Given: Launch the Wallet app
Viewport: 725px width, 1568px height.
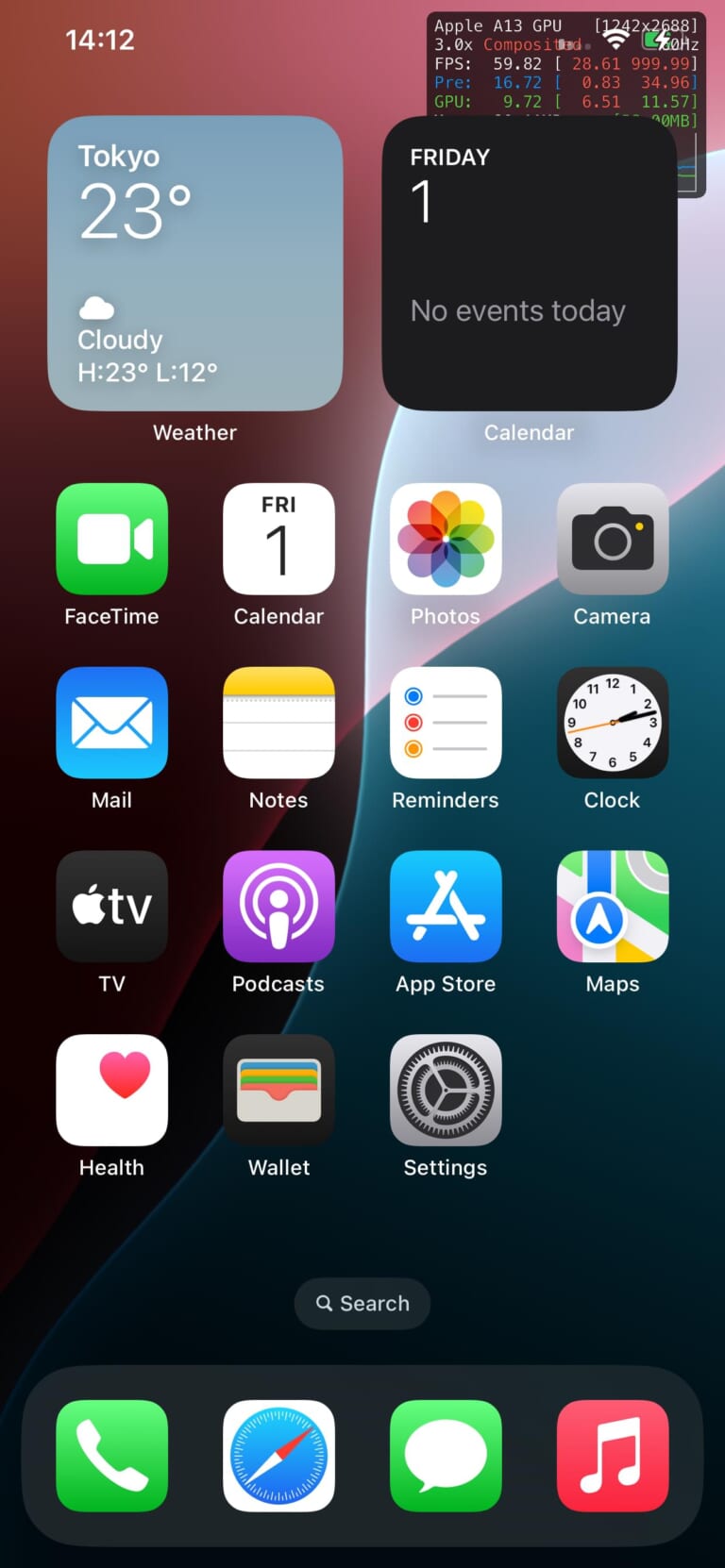Looking at the screenshot, I should pyautogui.click(x=278, y=1090).
